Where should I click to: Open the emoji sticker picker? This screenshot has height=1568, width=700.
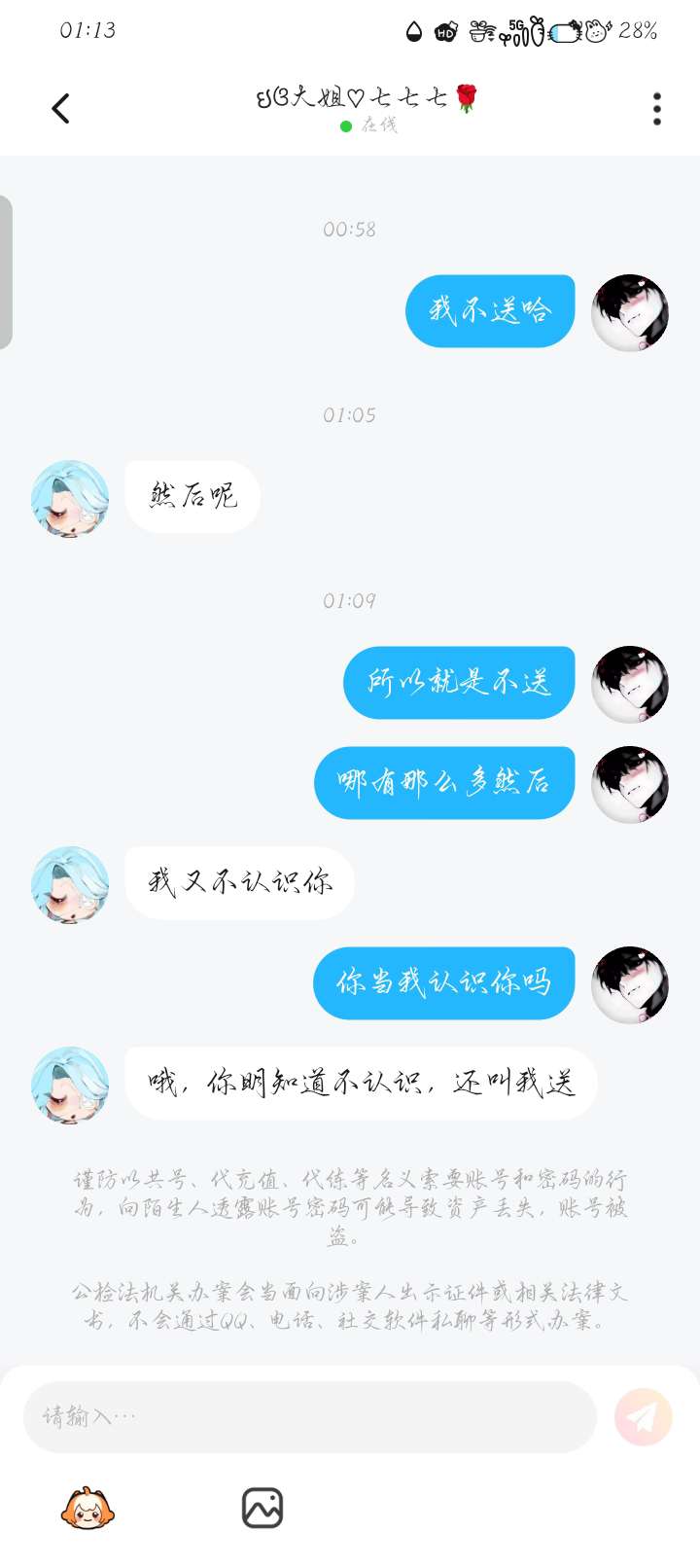87,1509
